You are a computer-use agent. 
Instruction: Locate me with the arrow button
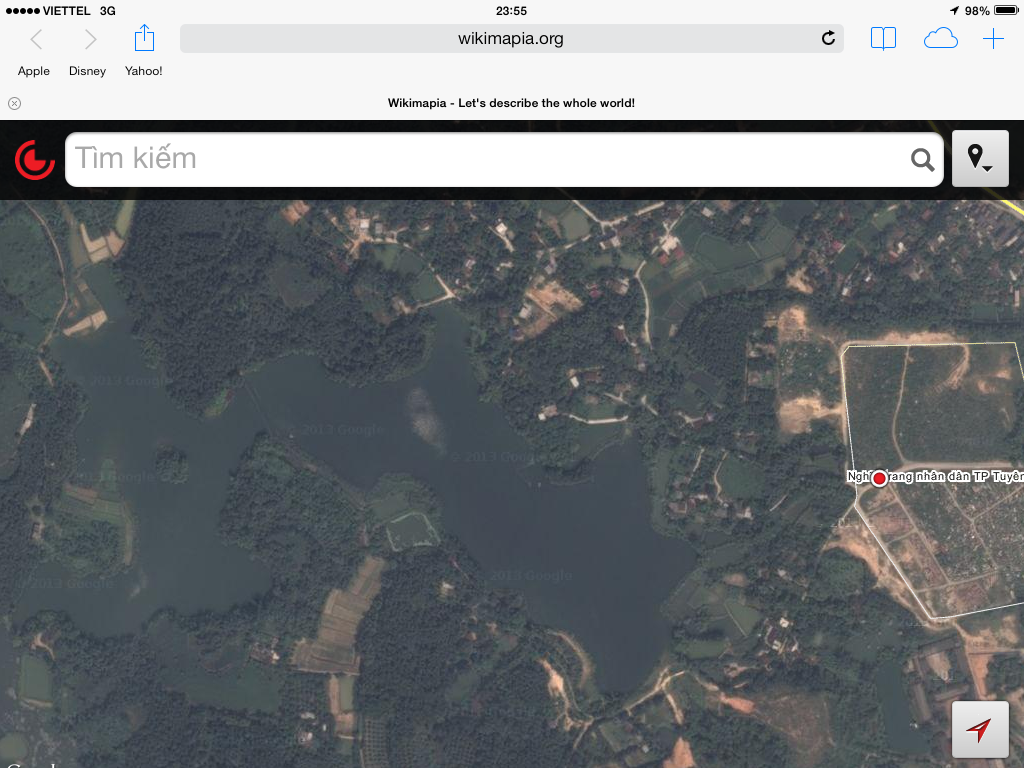[979, 730]
